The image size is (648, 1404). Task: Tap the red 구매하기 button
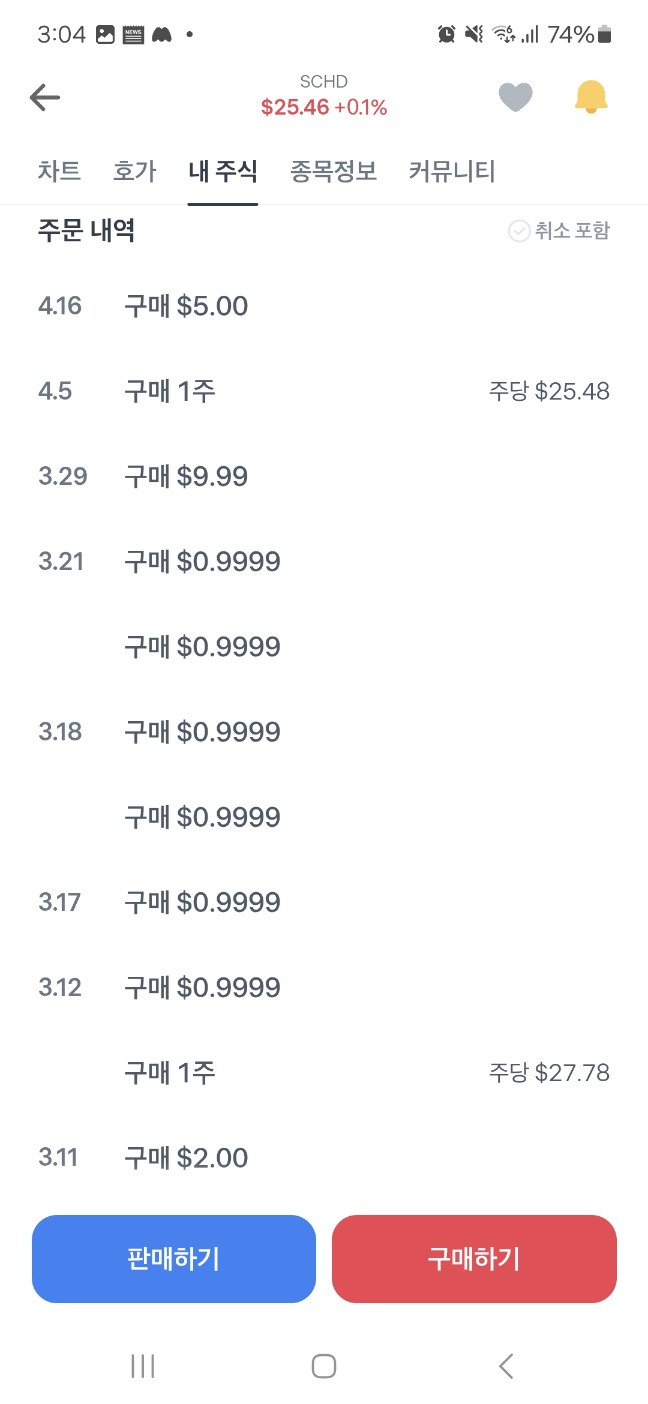pyautogui.click(x=474, y=1259)
